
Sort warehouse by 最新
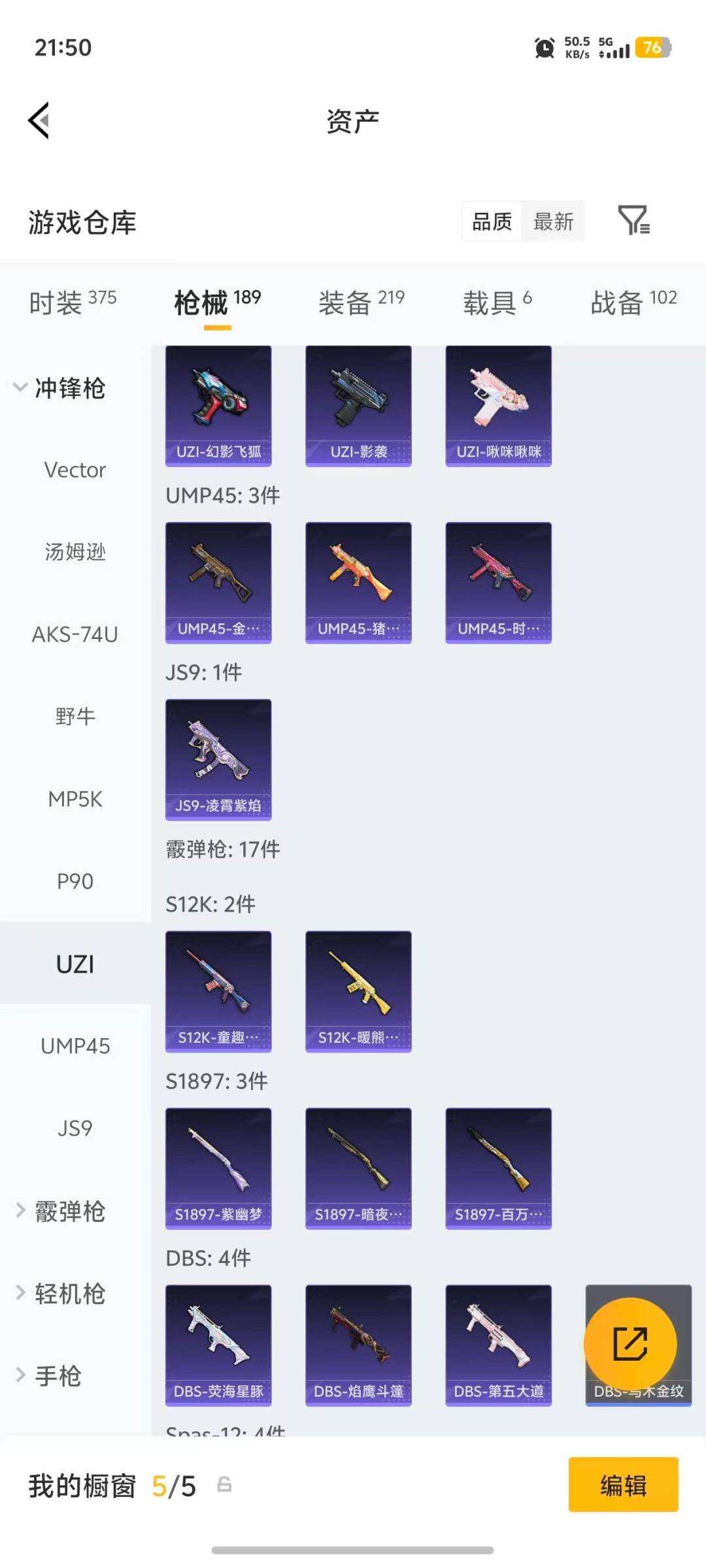click(x=553, y=222)
